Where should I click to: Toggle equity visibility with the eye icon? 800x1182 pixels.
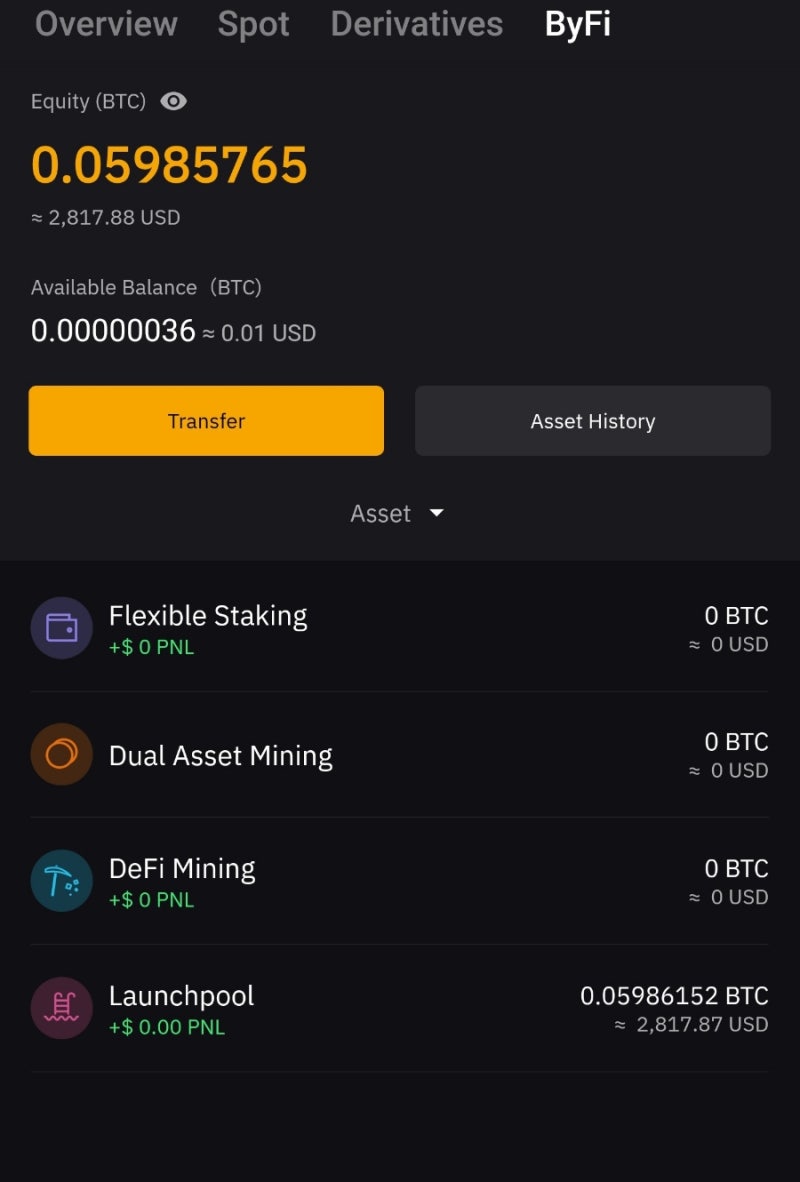(173, 101)
